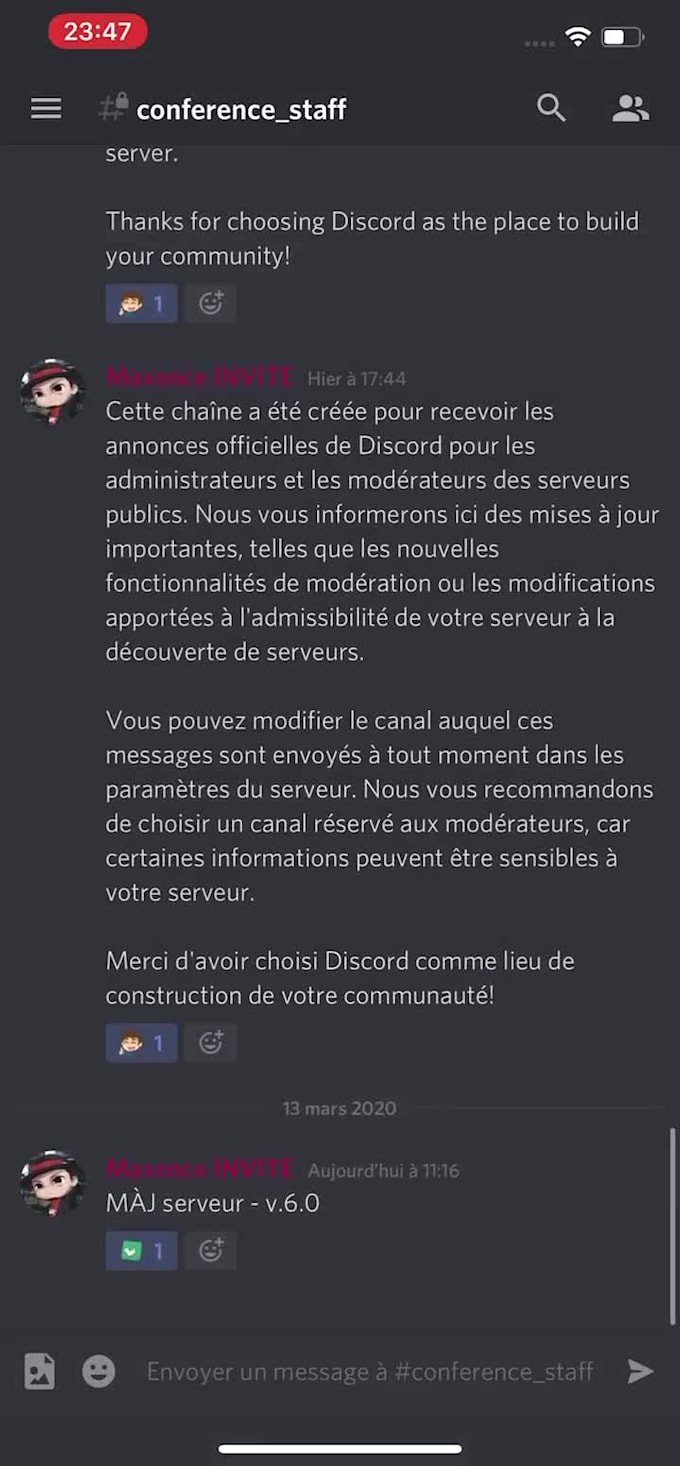
Task: Attach an image to the message
Action: coord(39,1371)
